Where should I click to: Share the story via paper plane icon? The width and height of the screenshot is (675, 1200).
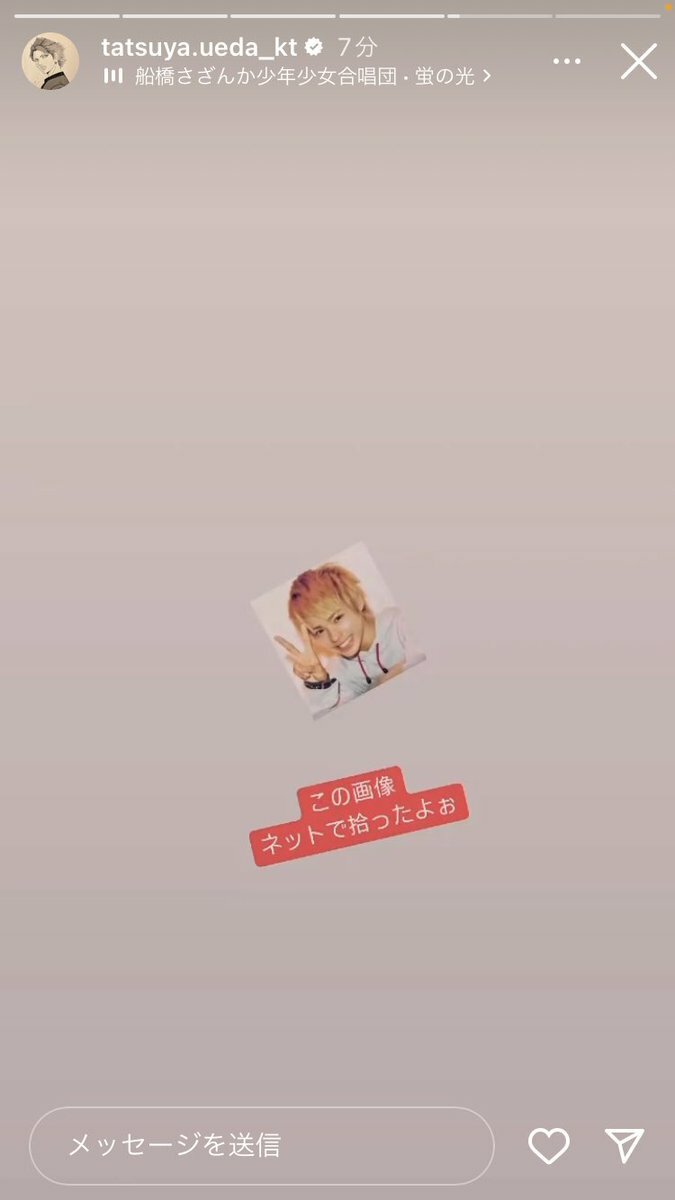pos(624,1145)
